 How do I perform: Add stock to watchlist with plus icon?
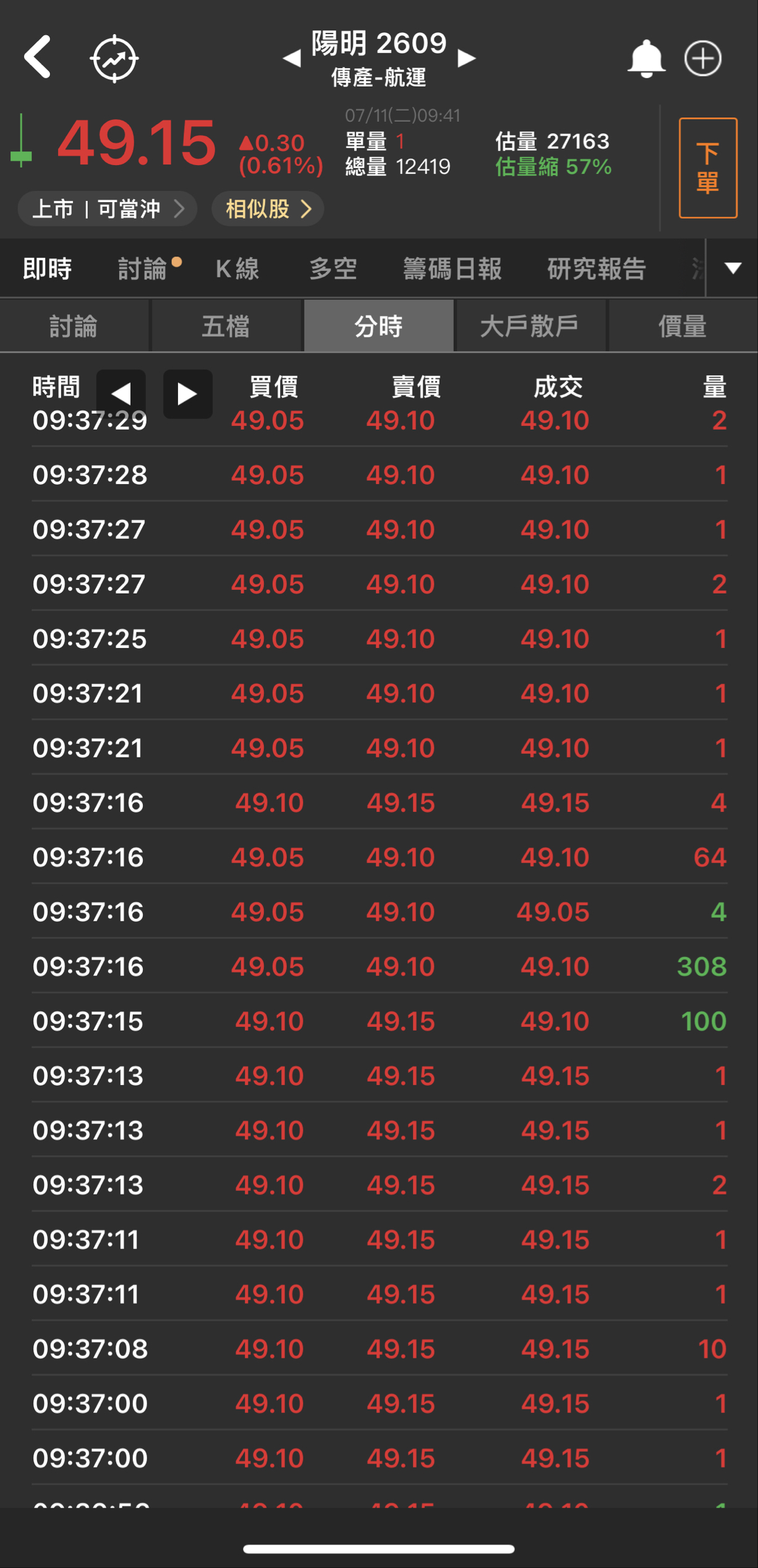point(703,59)
